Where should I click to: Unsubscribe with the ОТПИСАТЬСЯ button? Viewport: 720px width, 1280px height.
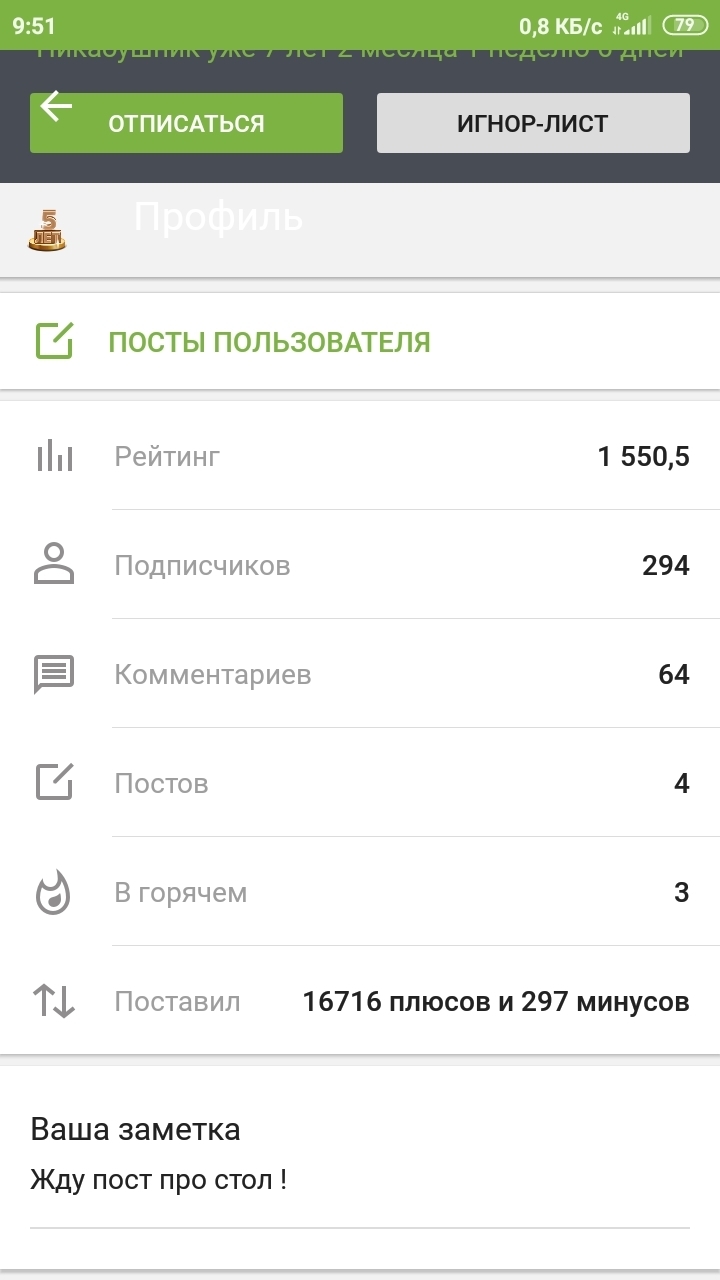click(186, 123)
